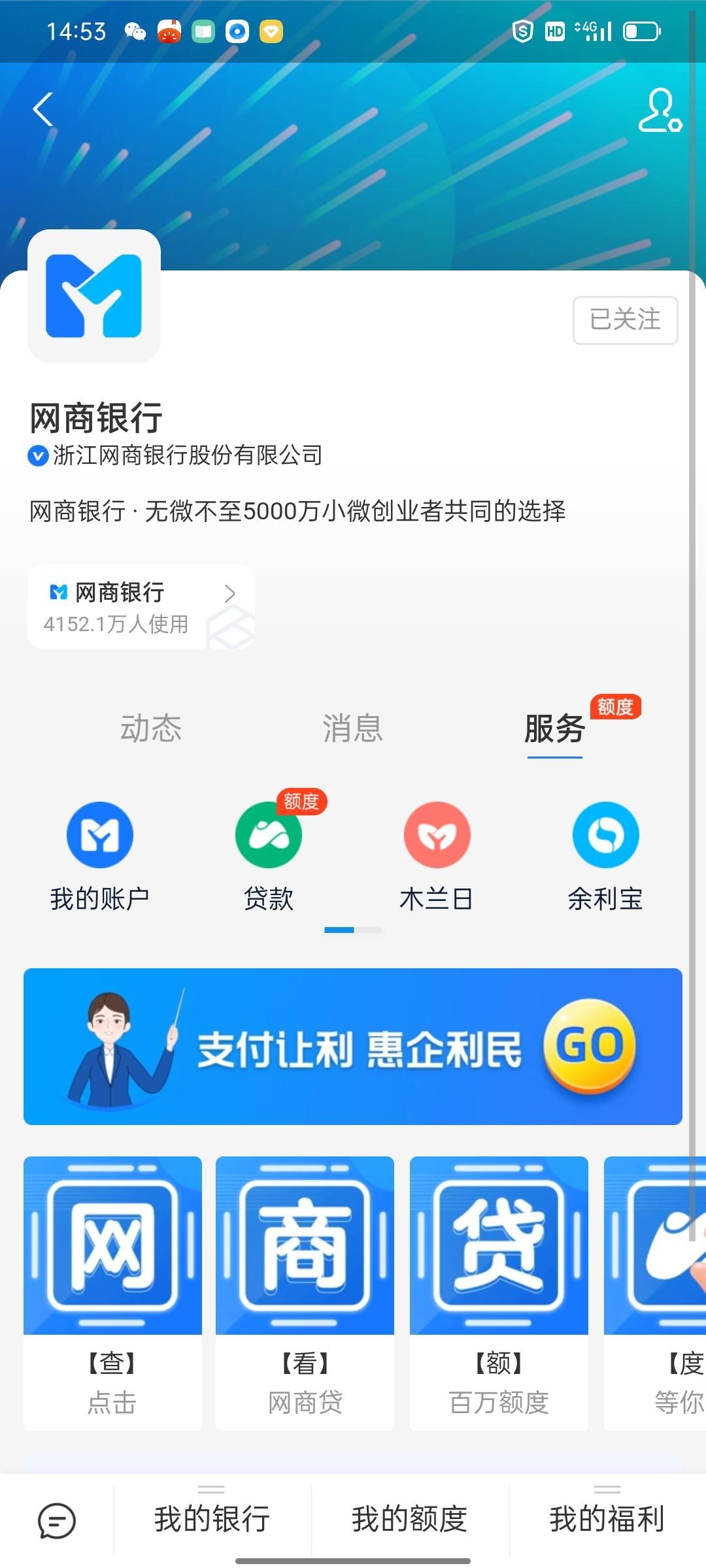Click the back arrow at top left
This screenshot has height=1568, width=706.
point(43,109)
